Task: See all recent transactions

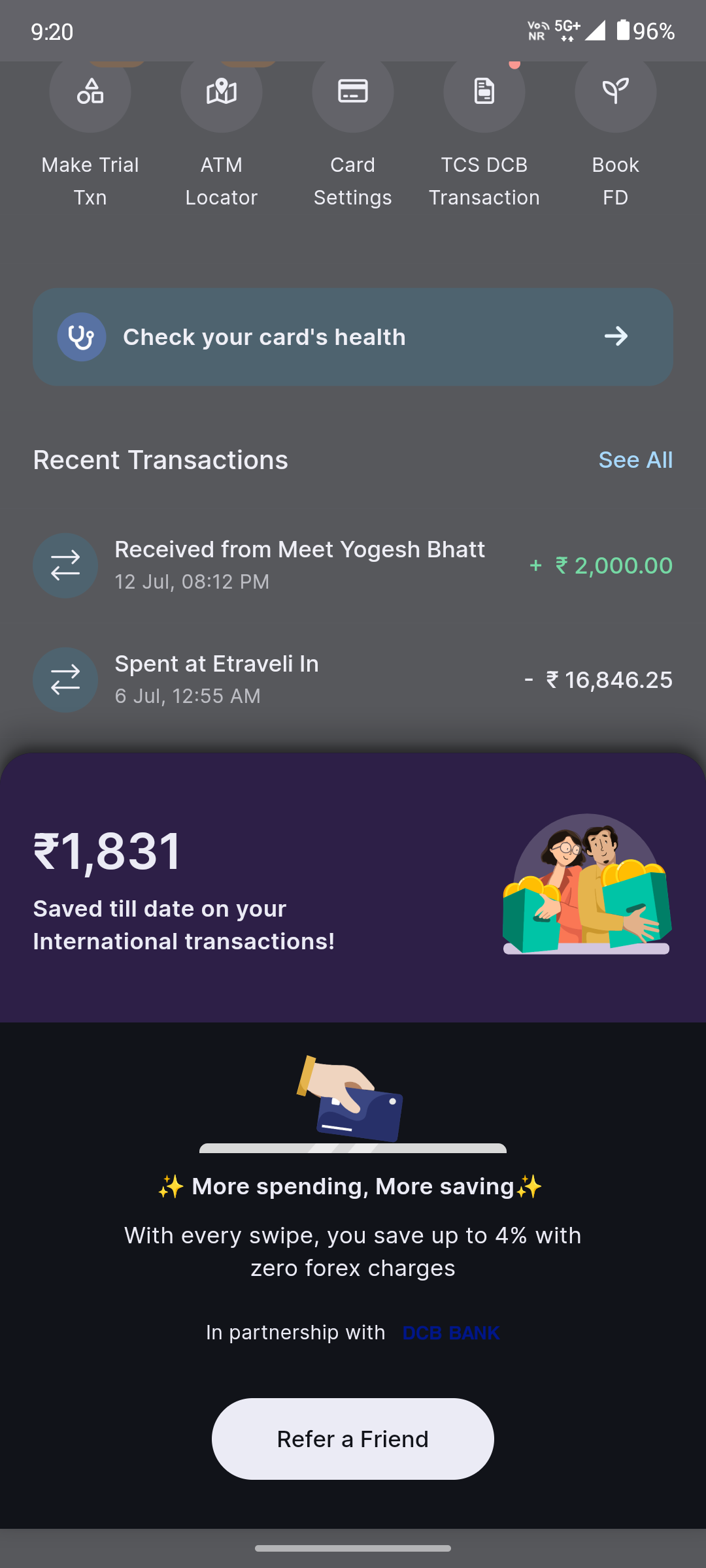Action: (635, 460)
